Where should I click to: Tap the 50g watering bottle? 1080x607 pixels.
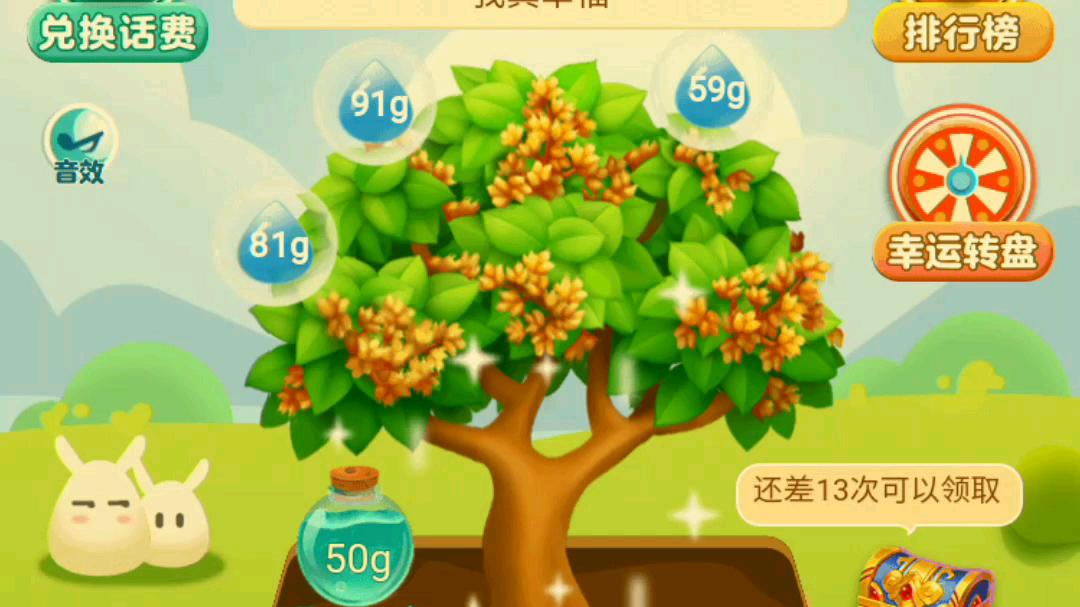click(356, 540)
